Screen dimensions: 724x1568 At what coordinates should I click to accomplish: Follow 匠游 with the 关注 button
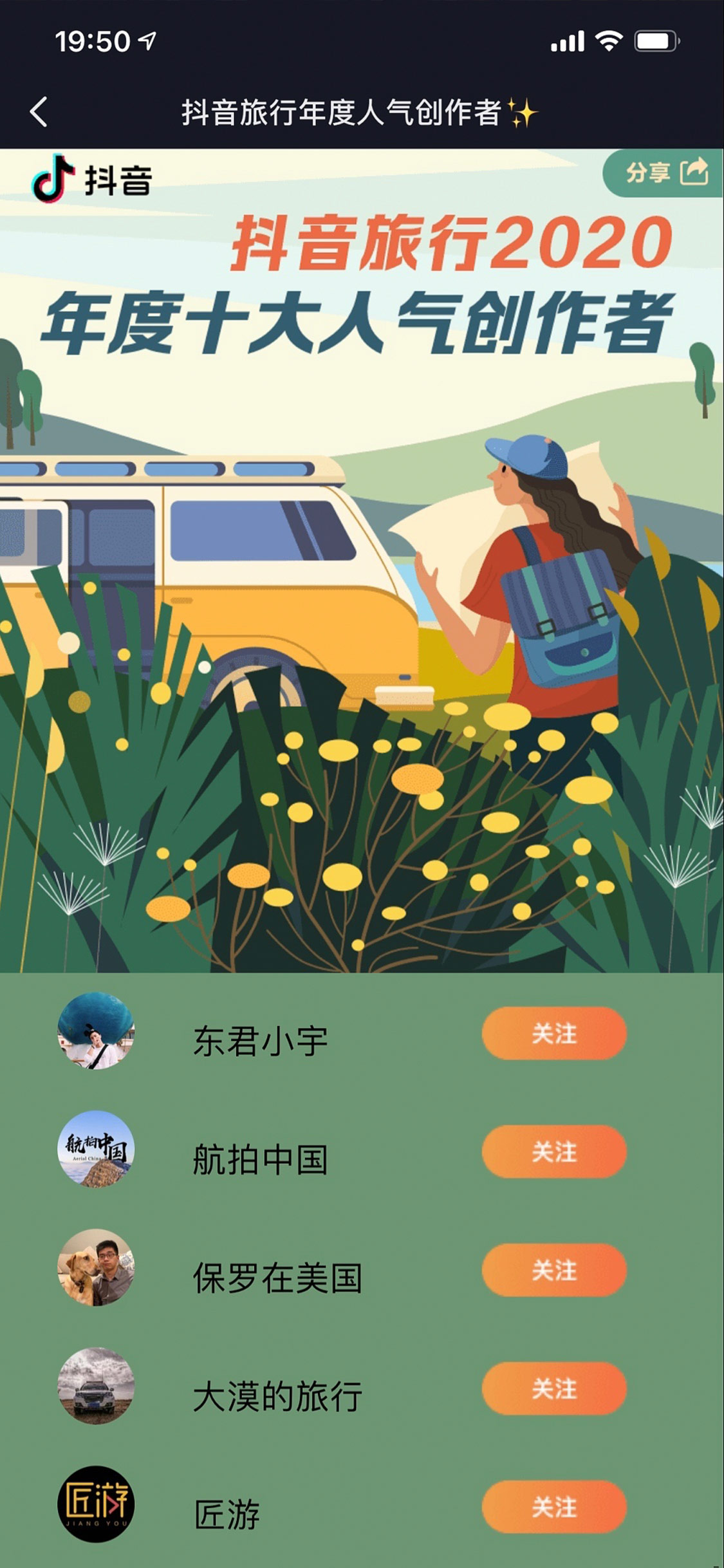coord(554,1507)
